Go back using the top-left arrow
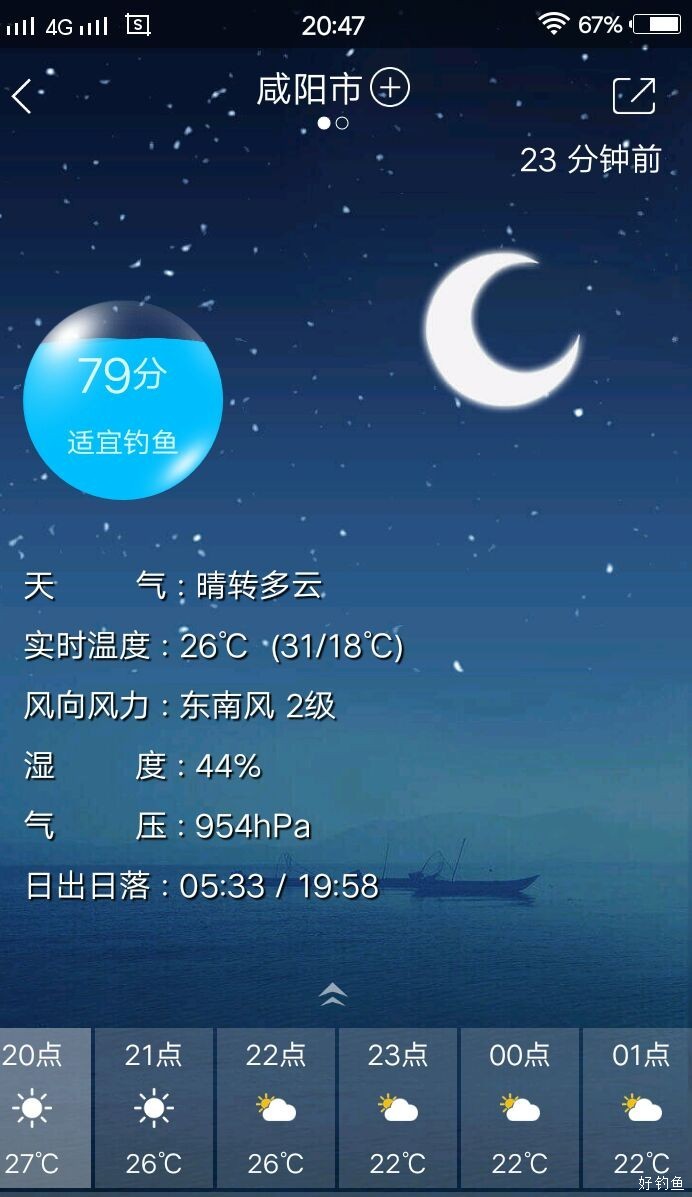The height and width of the screenshot is (1197, 692). (x=22, y=96)
